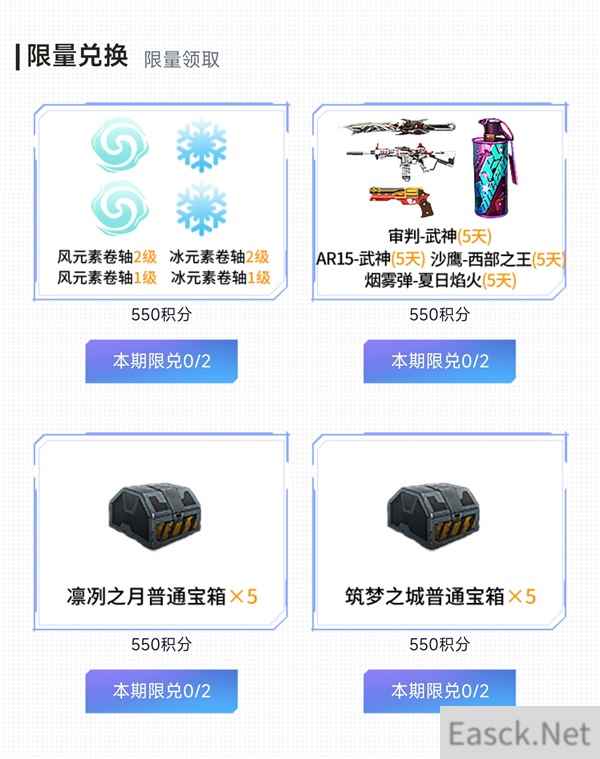
Task: Redeem 凛冽之月普通宝箱 ×5
Action: tap(161, 691)
